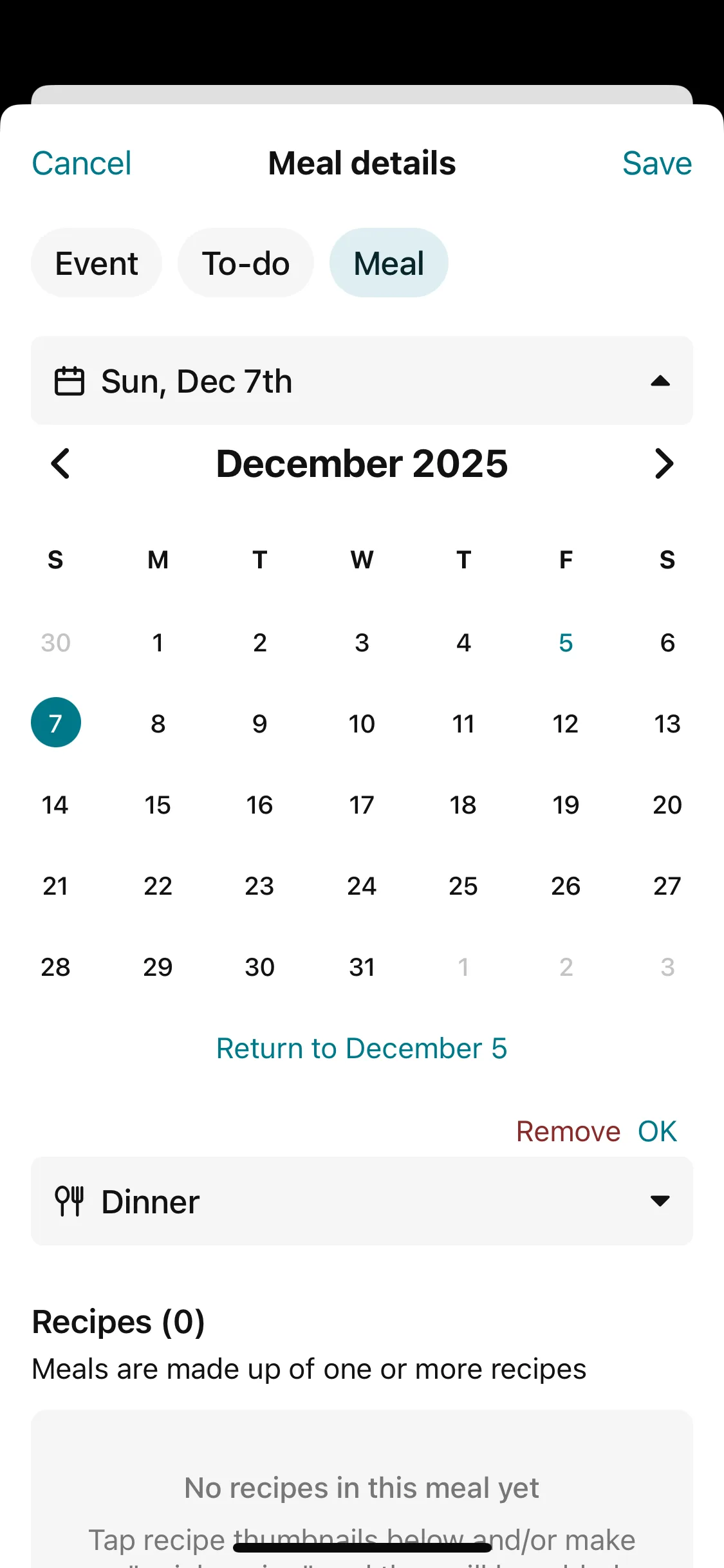Viewport: 724px width, 1568px height.
Task: Choose December 1 on the calendar
Action: coord(158,642)
